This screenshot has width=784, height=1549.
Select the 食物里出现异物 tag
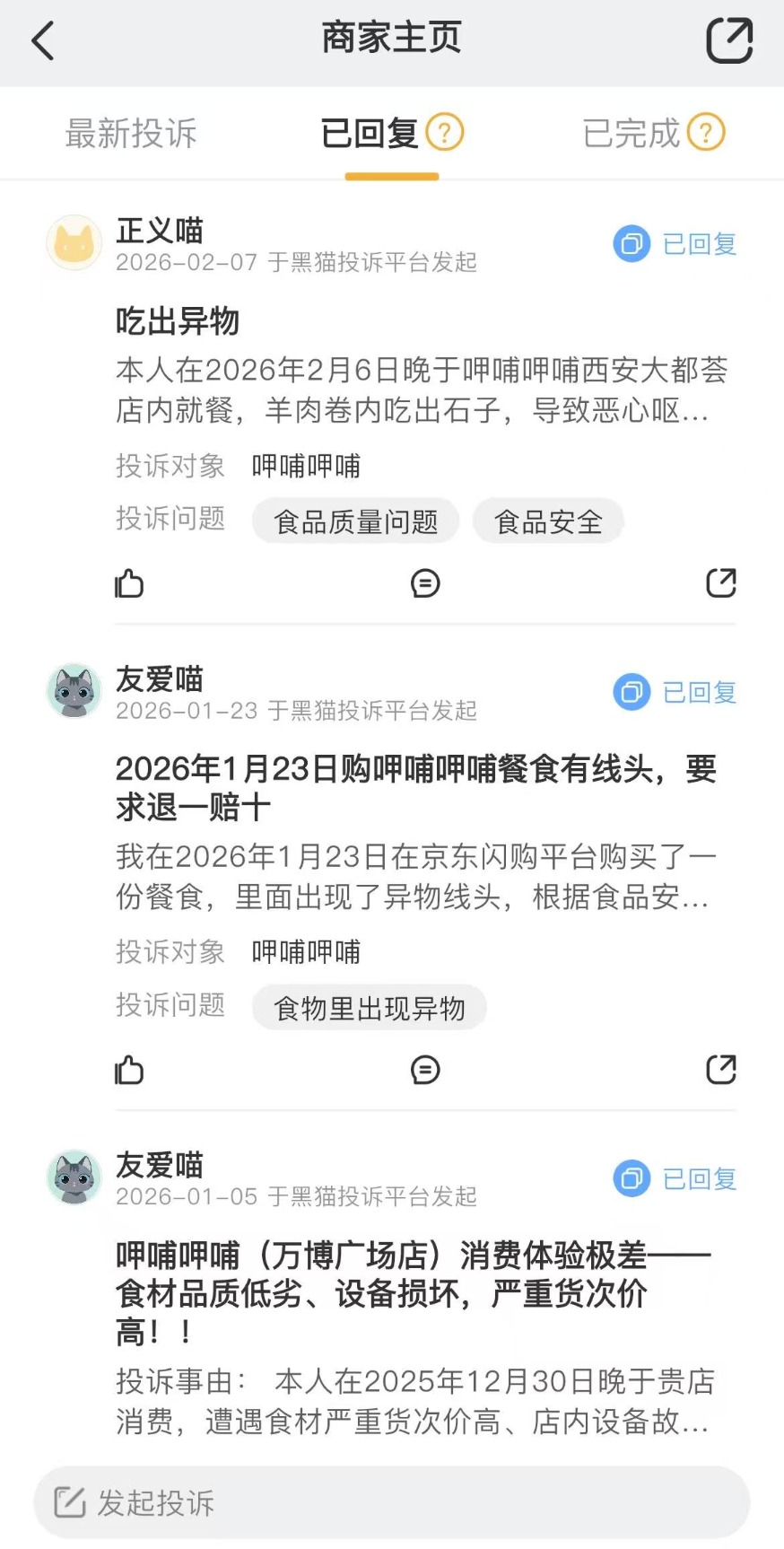click(370, 1008)
